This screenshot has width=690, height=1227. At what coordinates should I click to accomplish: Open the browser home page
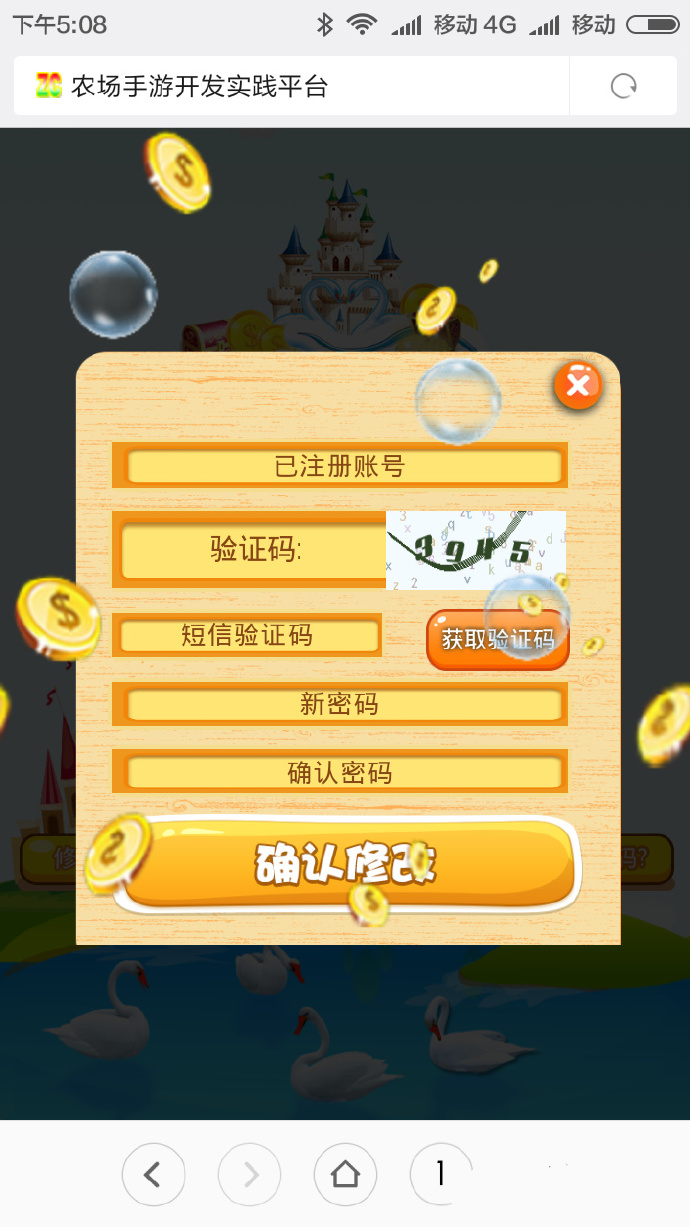[x=345, y=1174]
